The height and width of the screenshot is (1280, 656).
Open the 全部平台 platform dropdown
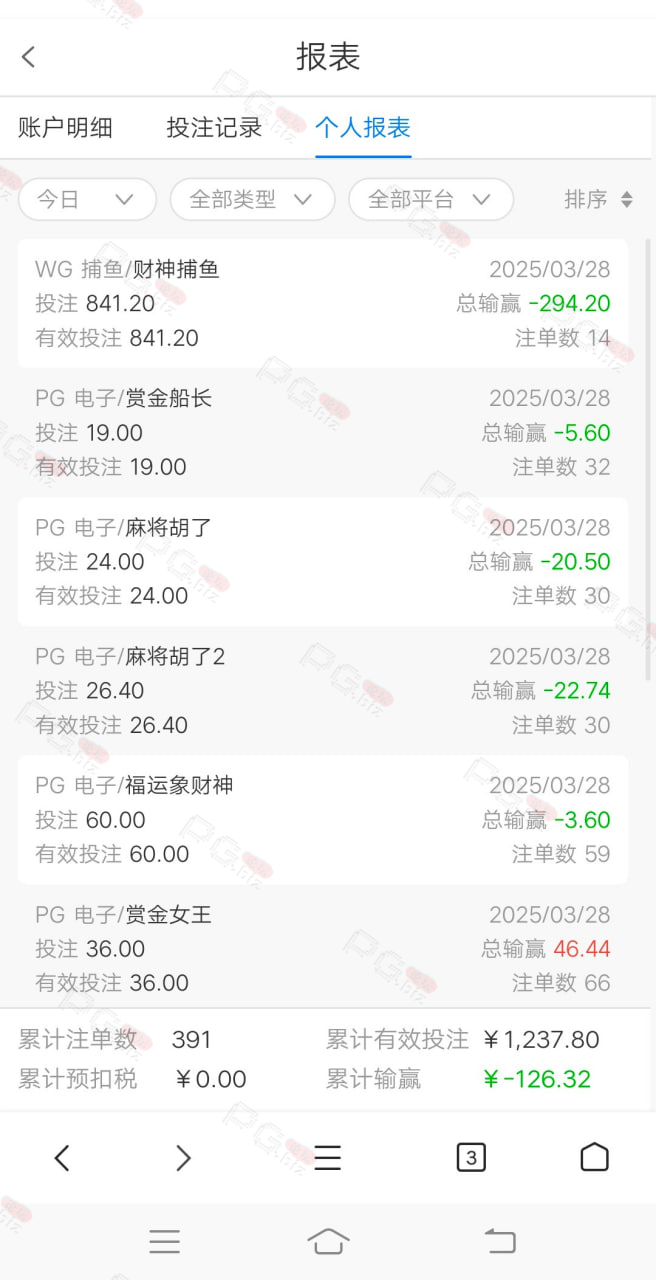click(x=431, y=199)
